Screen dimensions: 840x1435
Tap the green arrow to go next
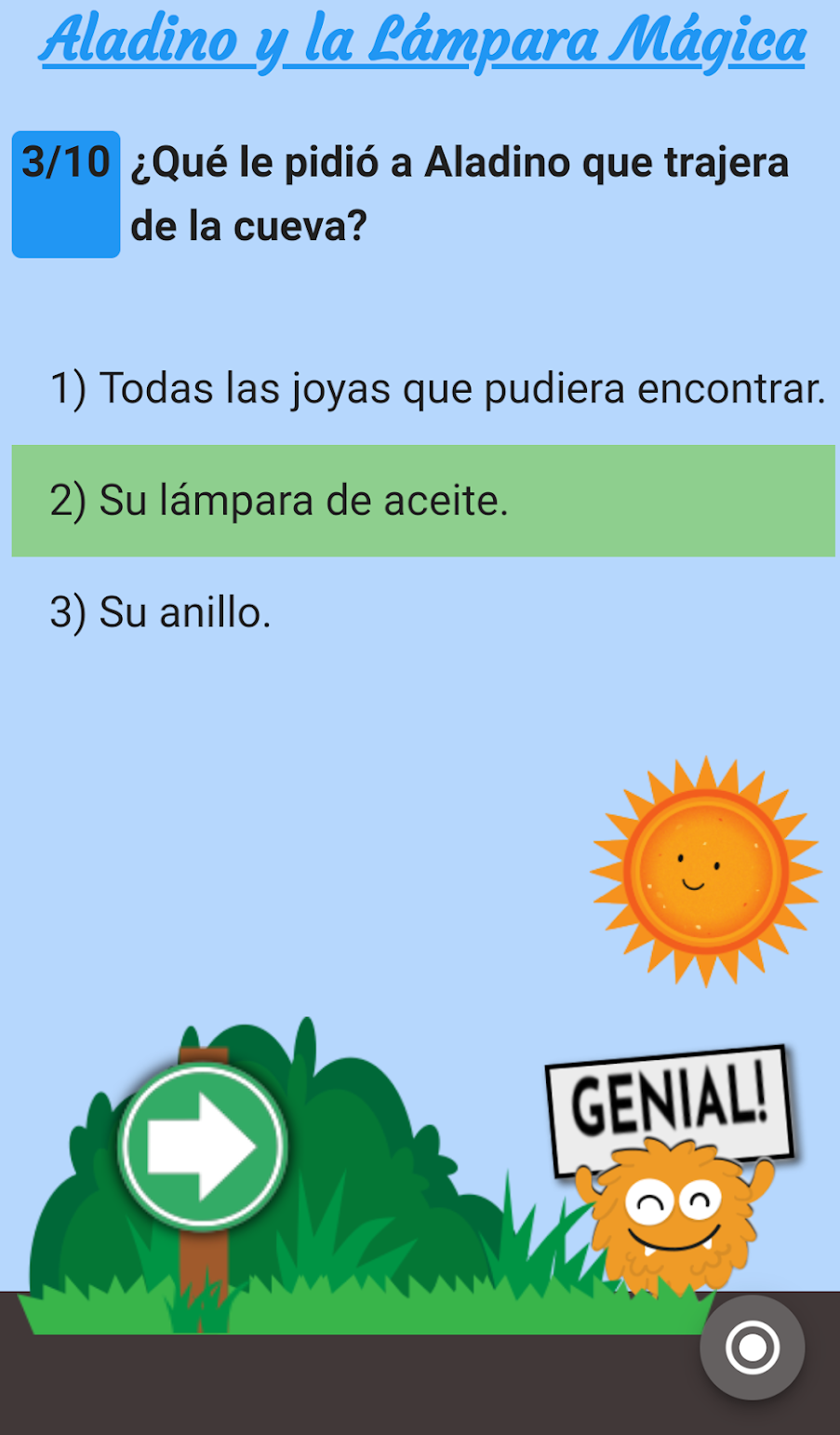pos(202,1147)
